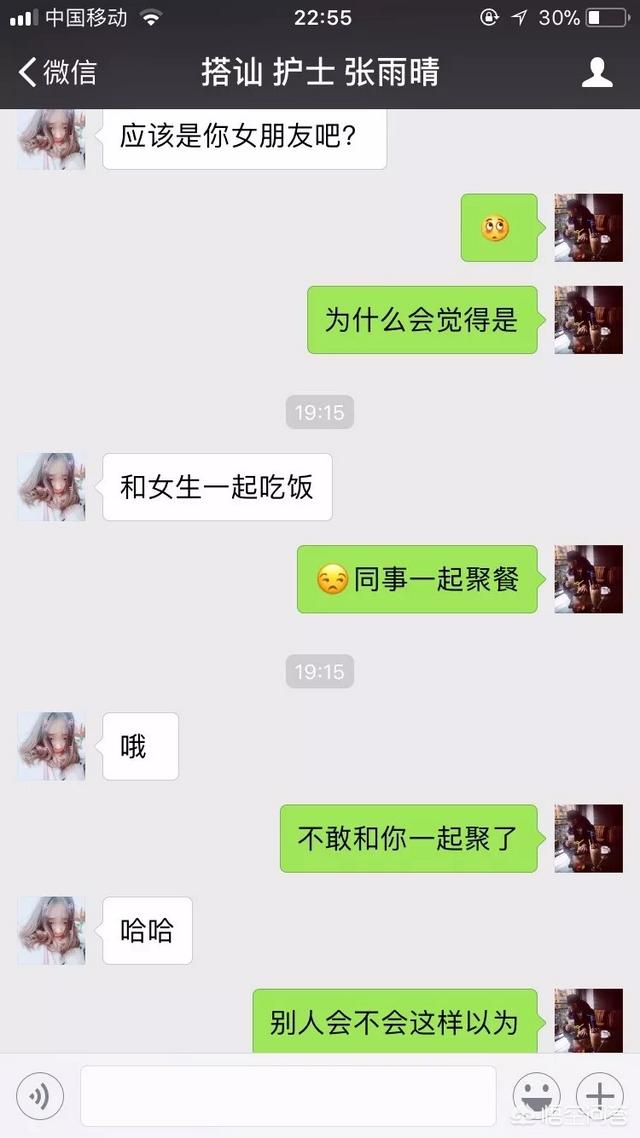Image resolution: width=640 pixels, height=1138 pixels.
Task: Open chat info via the profile icon
Action: 597,73
